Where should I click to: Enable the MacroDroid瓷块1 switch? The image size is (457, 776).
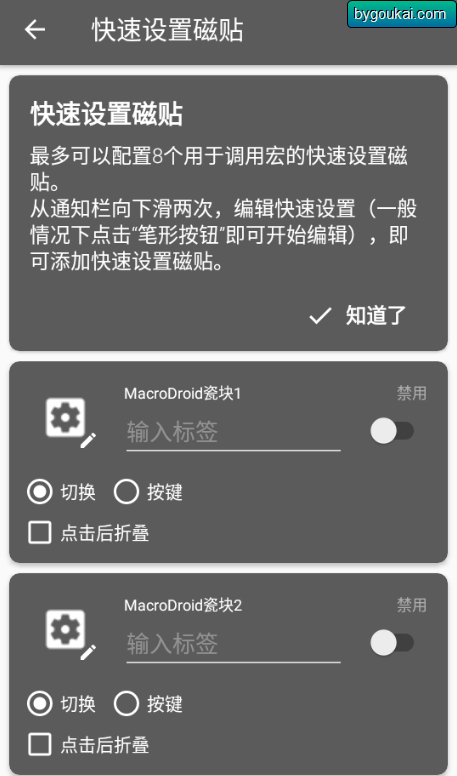pos(392,431)
